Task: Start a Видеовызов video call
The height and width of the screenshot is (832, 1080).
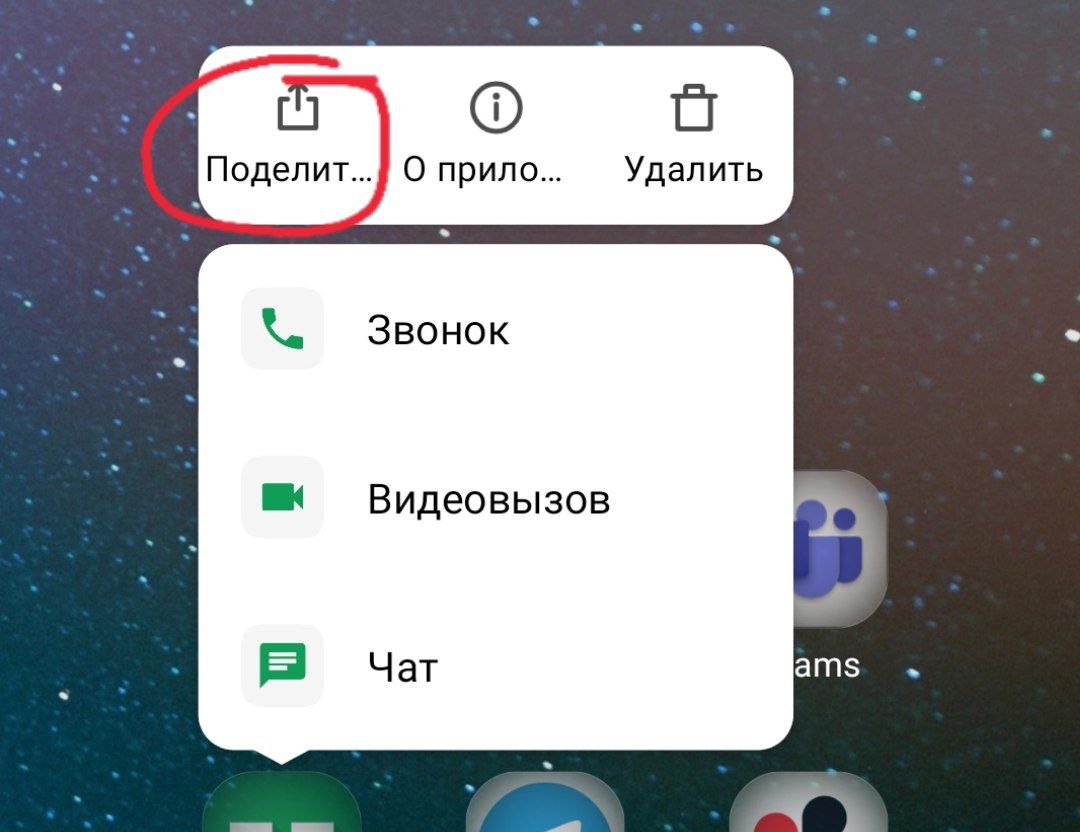Action: pyautogui.click(x=487, y=498)
